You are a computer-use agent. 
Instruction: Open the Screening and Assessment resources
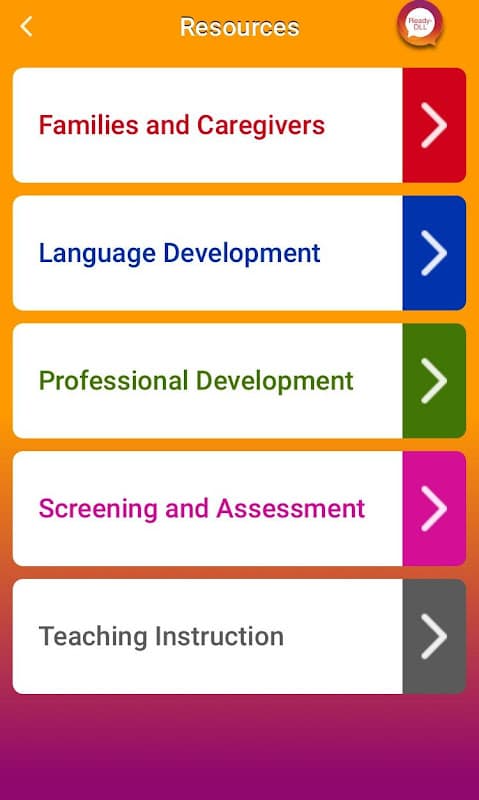[239, 509]
